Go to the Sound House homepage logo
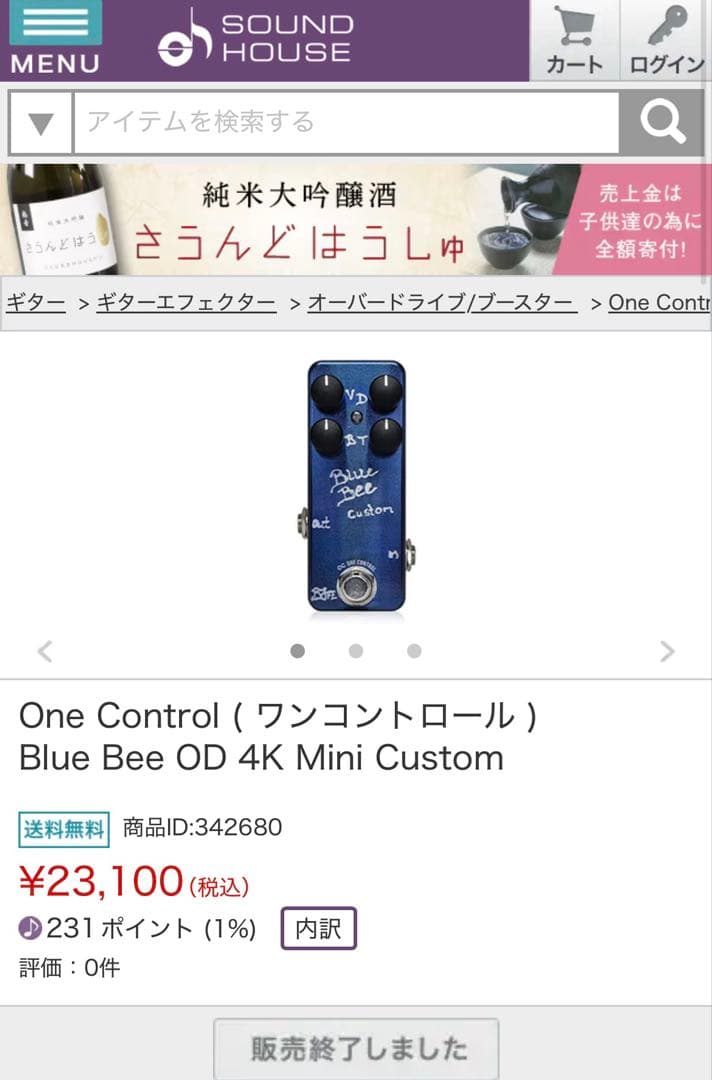 pyautogui.click(x=255, y=38)
